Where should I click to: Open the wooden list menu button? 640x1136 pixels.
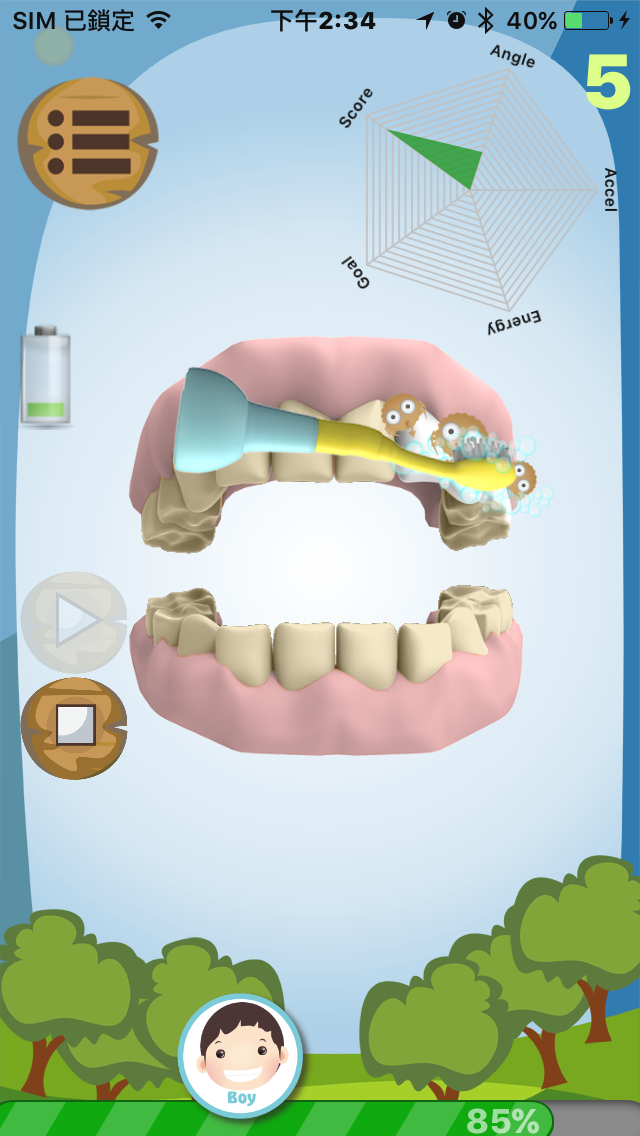pos(88,143)
